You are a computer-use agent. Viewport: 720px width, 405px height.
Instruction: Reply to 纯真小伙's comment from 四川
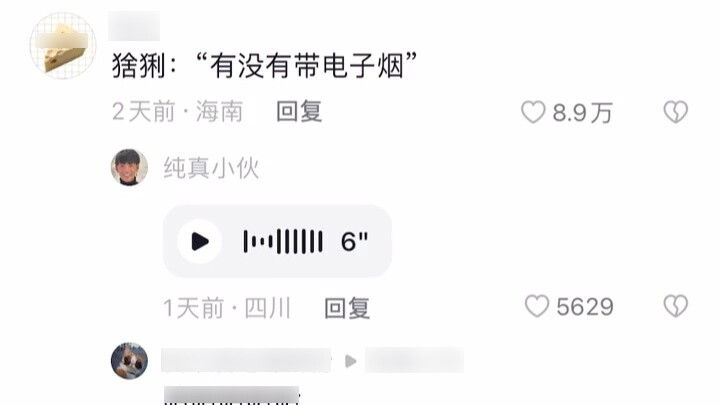pyautogui.click(x=347, y=308)
